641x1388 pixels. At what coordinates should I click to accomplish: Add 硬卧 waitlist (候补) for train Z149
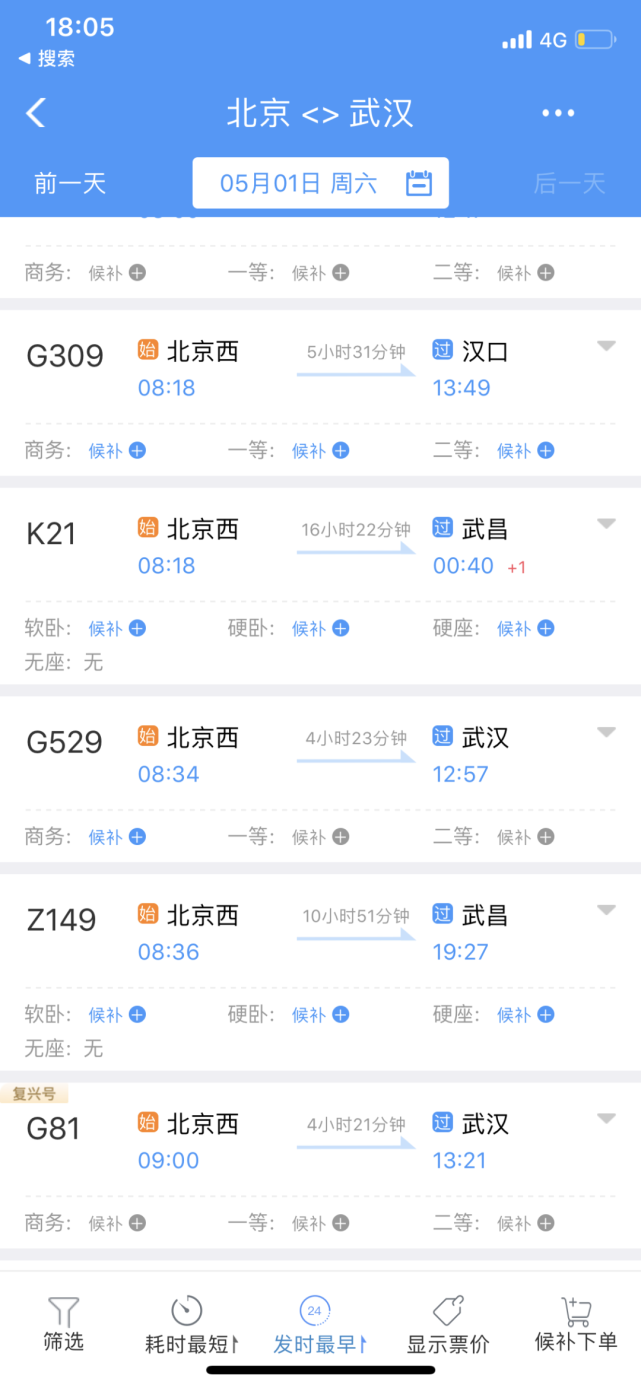click(321, 1015)
